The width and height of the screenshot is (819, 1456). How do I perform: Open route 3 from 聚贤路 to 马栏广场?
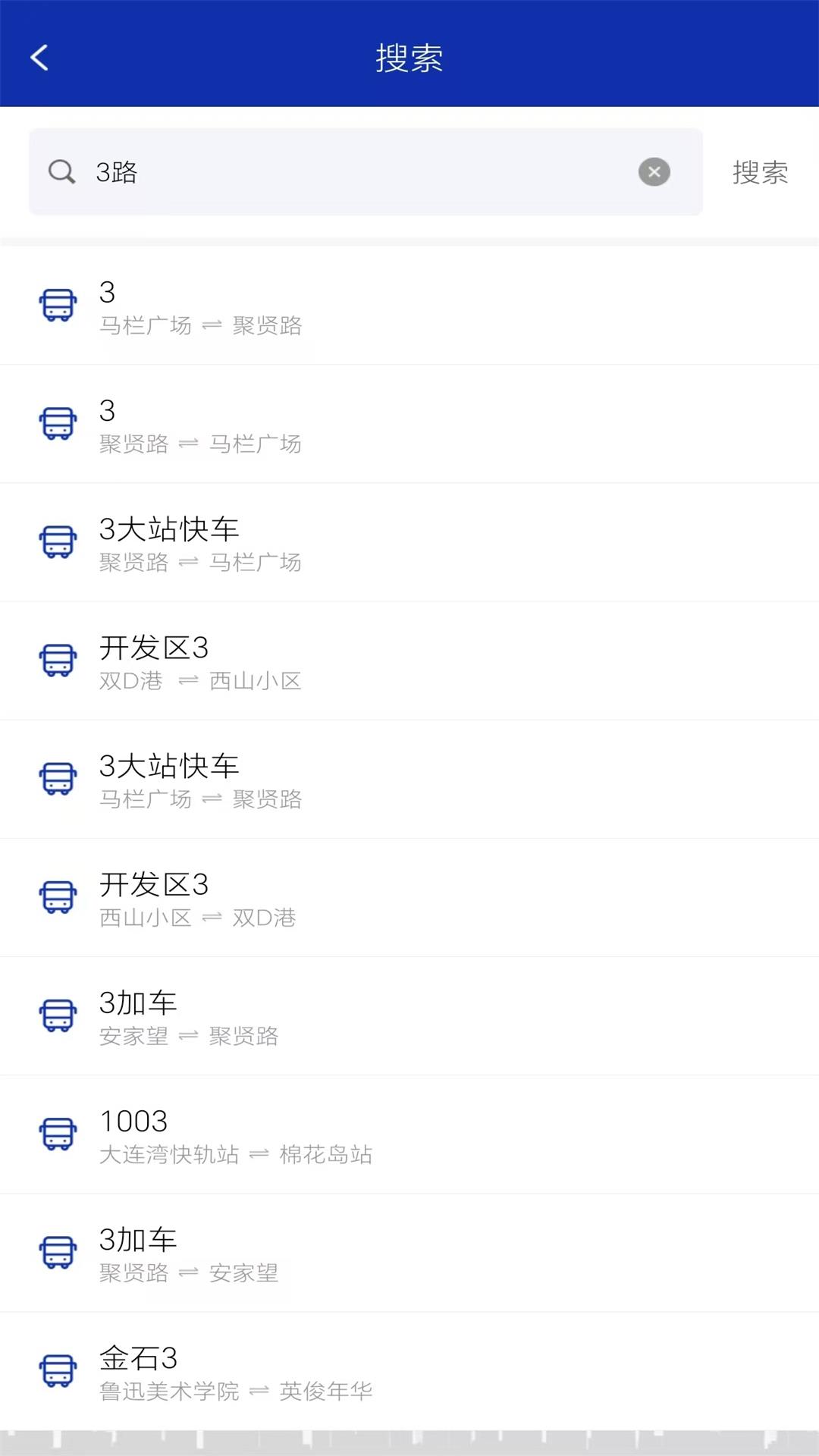click(x=303, y=423)
